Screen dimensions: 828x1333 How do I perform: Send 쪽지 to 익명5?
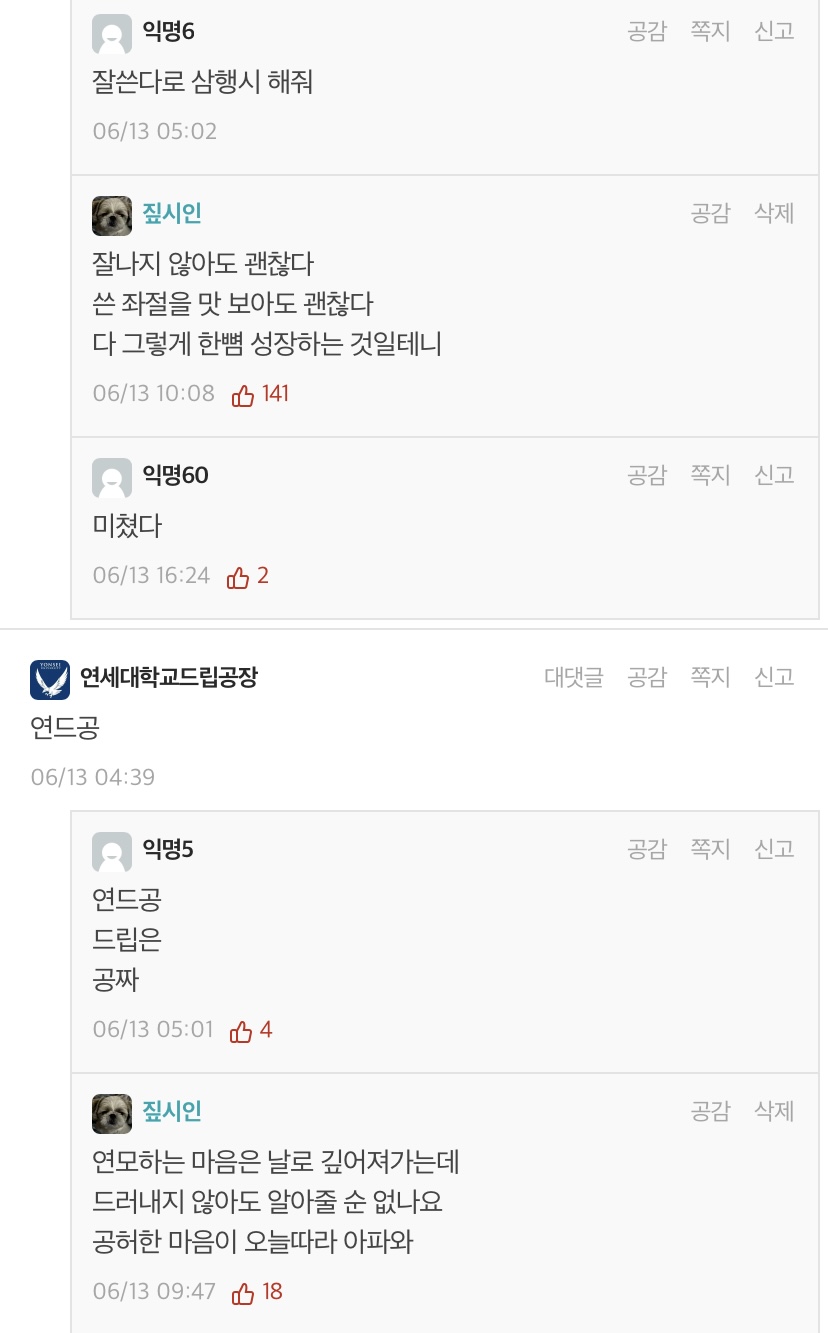coord(710,849)
